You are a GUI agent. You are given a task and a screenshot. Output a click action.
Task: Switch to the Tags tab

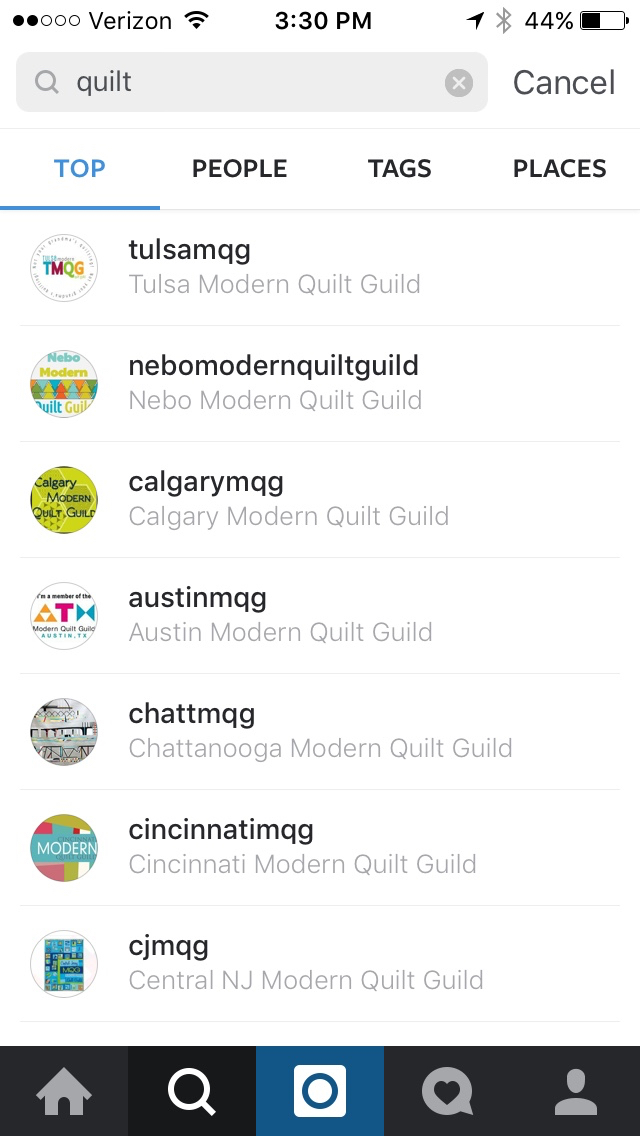coord(399,169)
